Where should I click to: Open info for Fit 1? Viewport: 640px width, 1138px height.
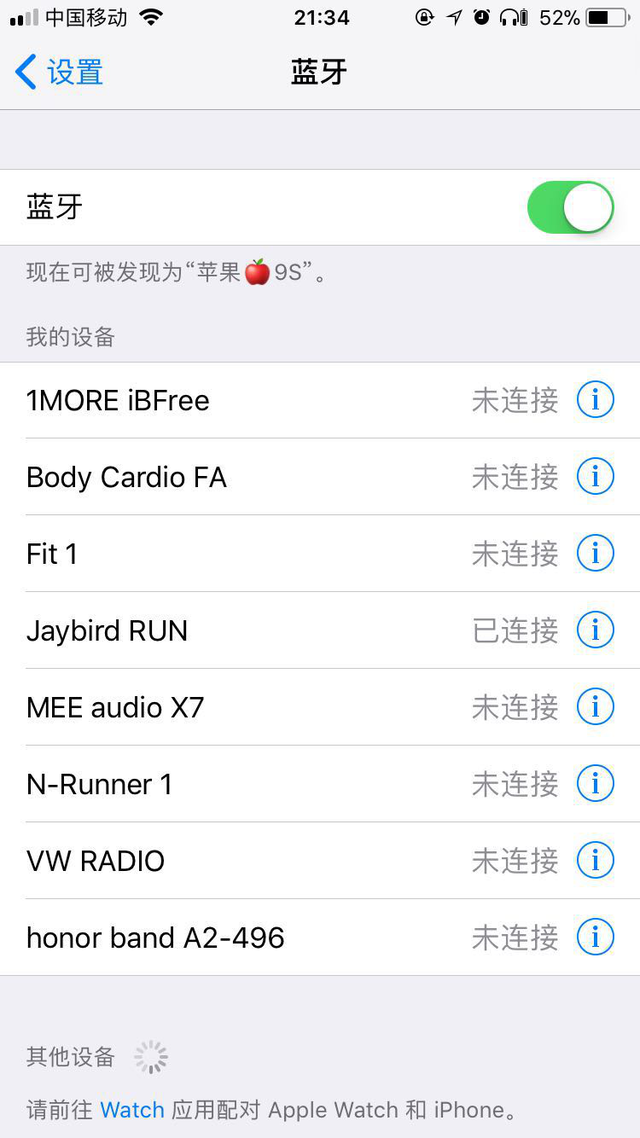[595, 553]
